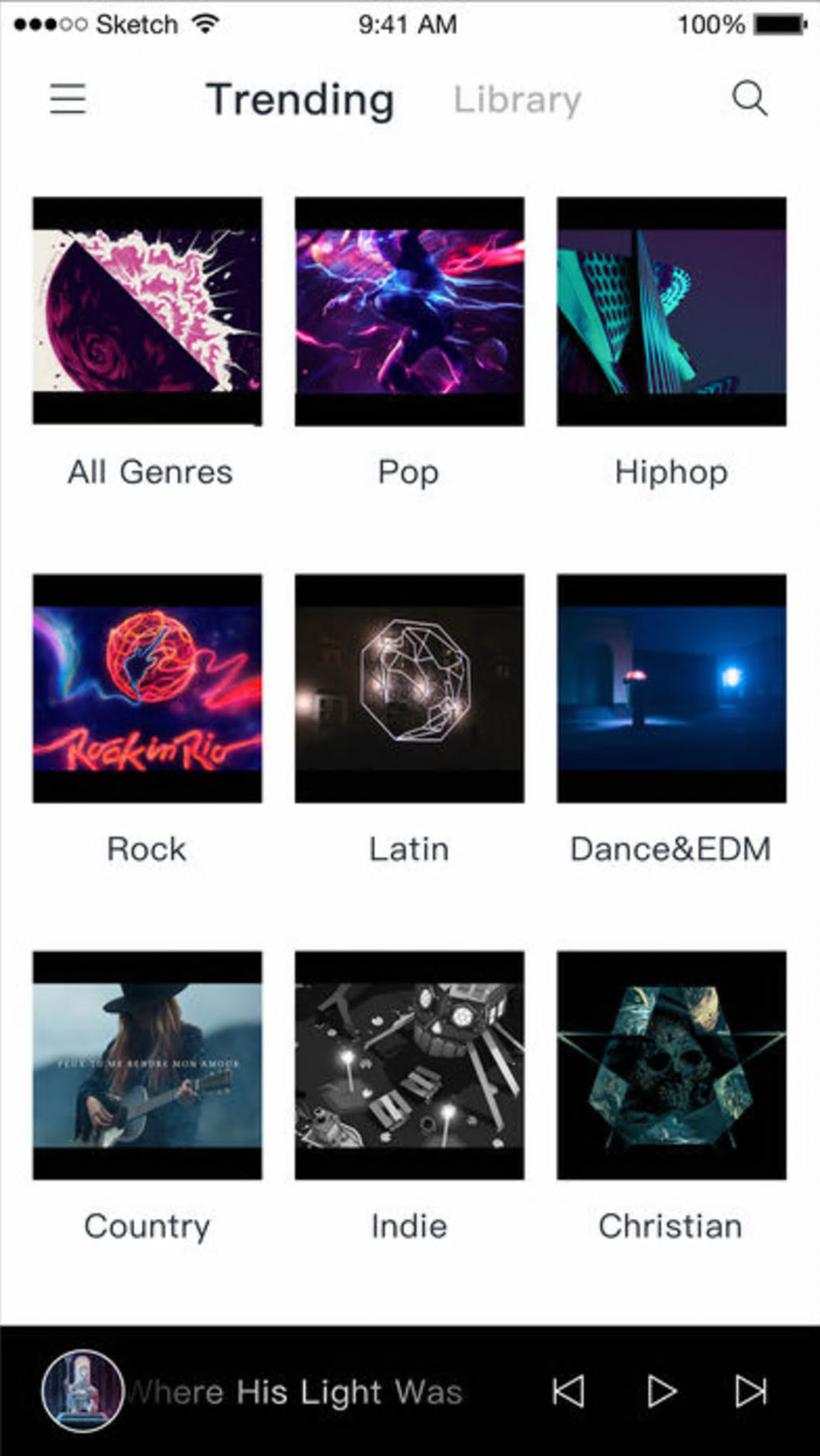This screenshot has height=1456, width=820.
Task: Select the Trending tab
Action: point(300,100)
